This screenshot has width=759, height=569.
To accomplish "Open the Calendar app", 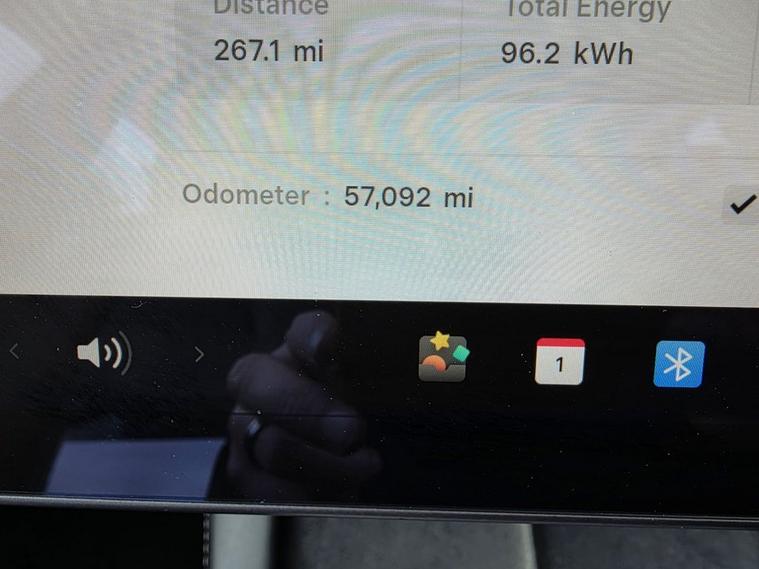I will (560, 362).
